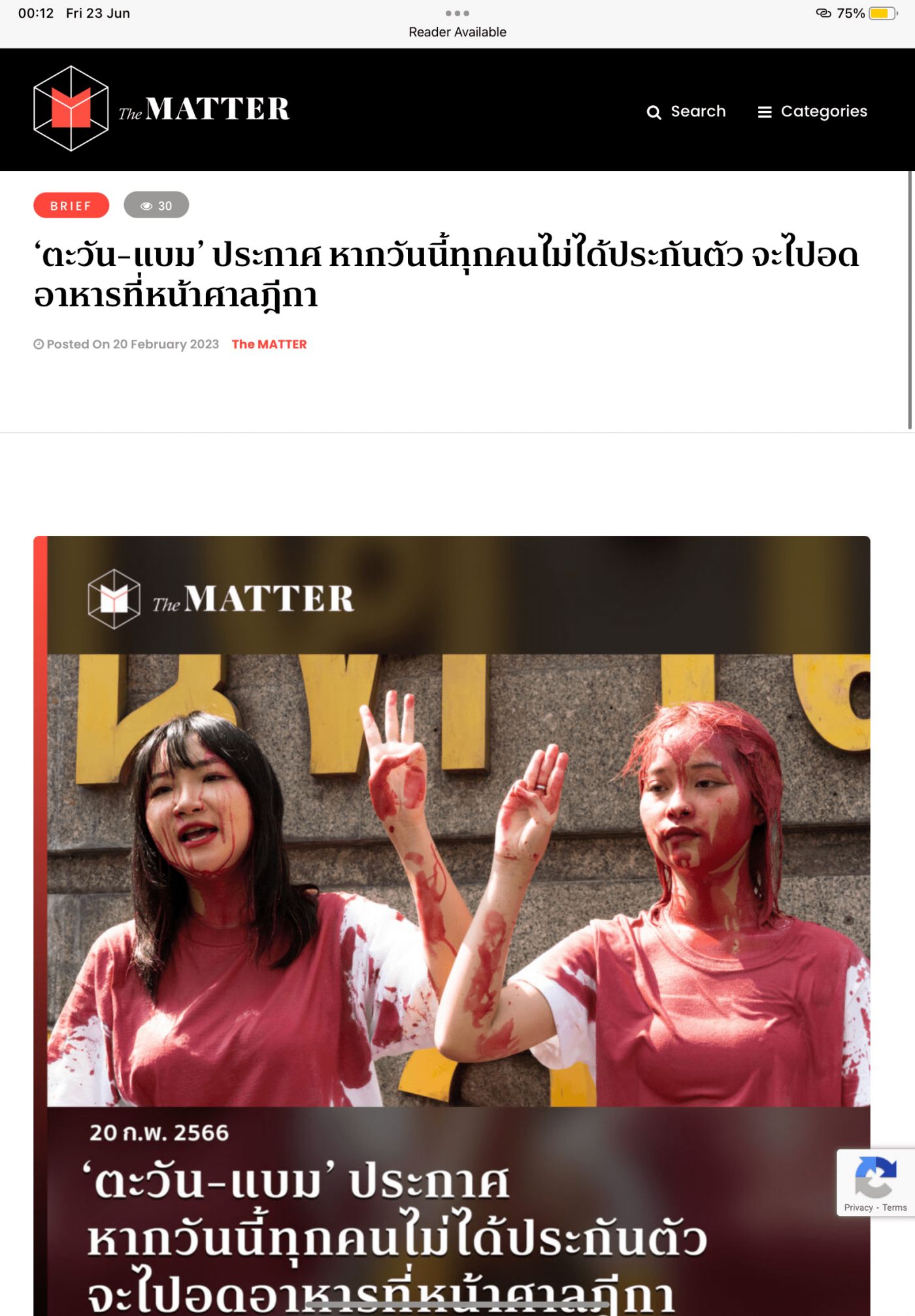
Task: Open reCAPTCHA Terms link
Action: 894,1208
